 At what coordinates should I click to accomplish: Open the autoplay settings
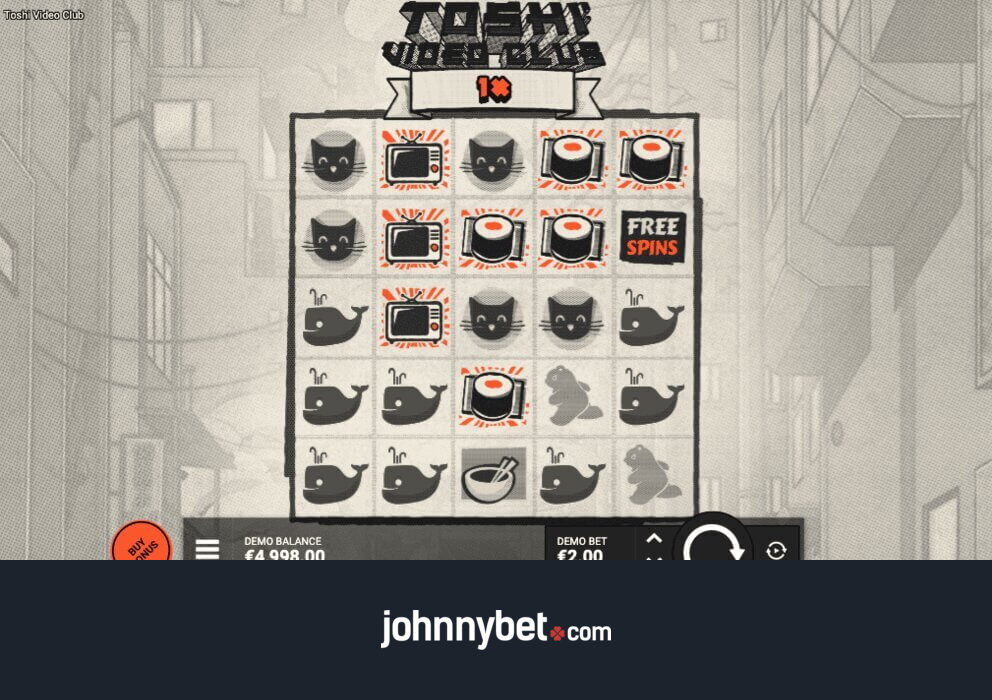tap(776, 549)
